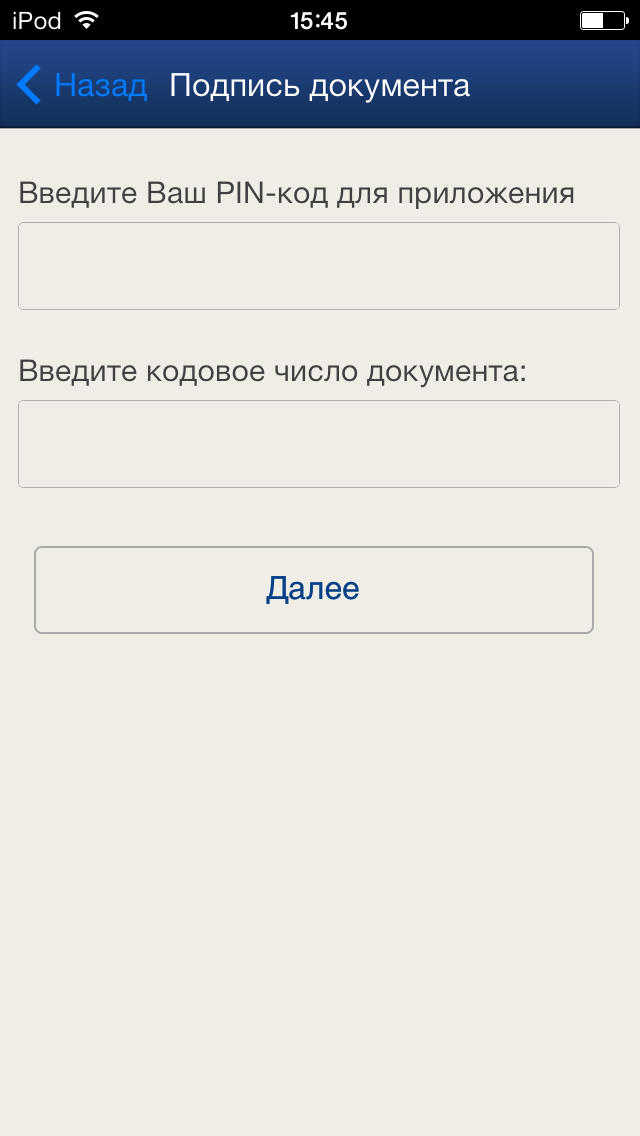Select the document code number field
640x1136 pixels.
click(x=319, y=444)
